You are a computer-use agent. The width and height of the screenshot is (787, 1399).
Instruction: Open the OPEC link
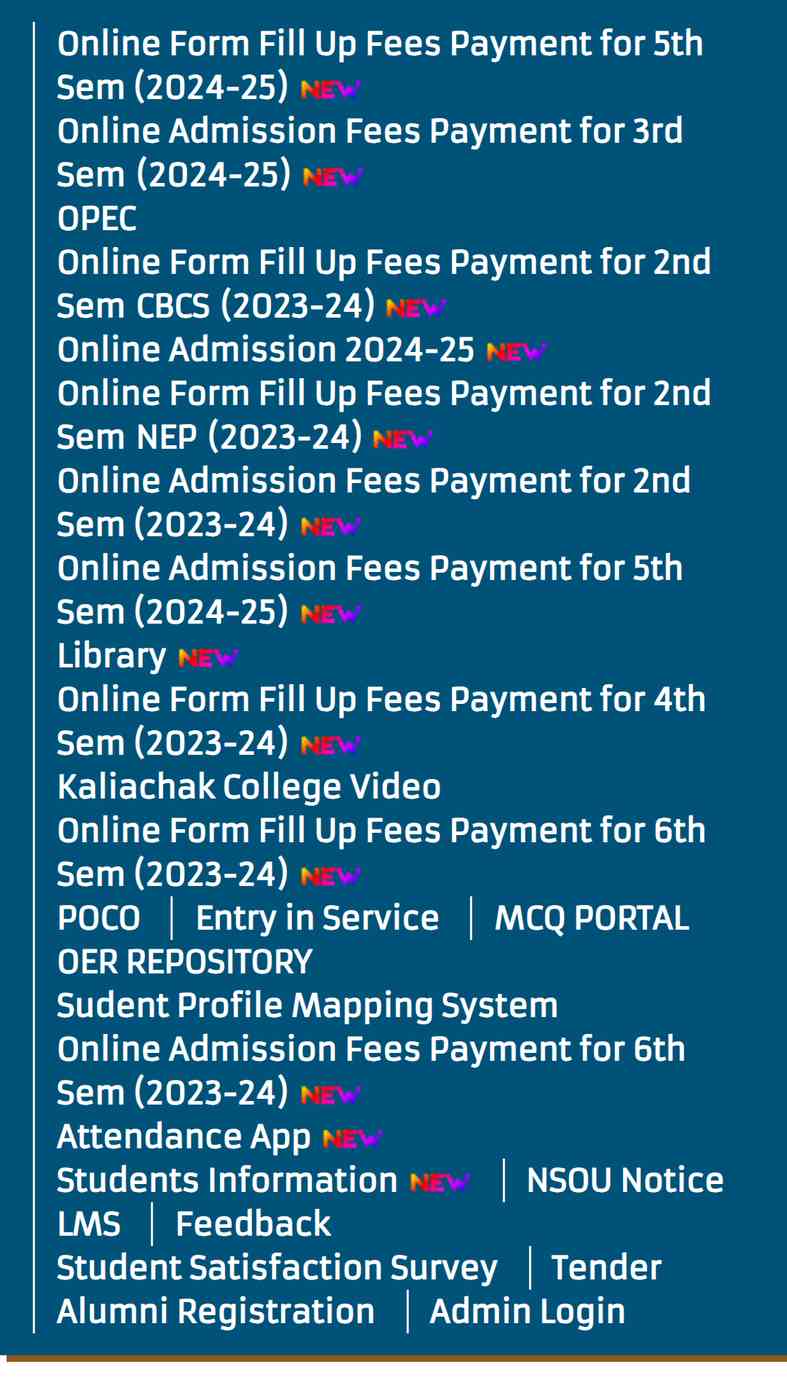click(x=97, y=219)
